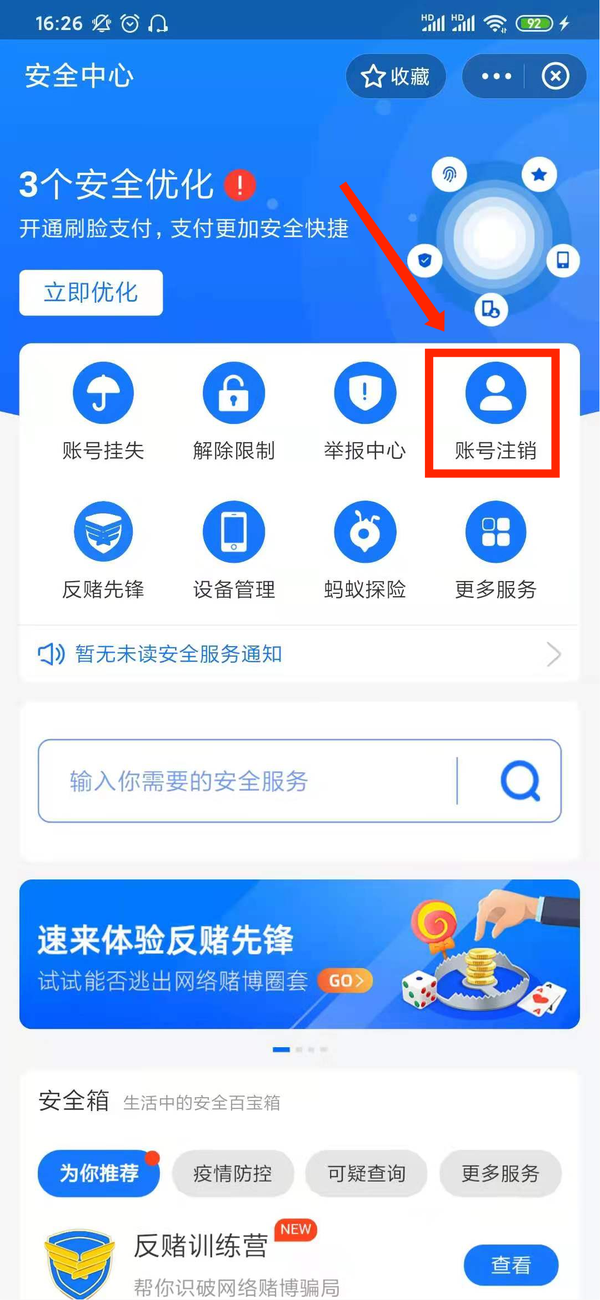
Task: Switch to the 疫情防控 chip
Action: [232, 1173]
